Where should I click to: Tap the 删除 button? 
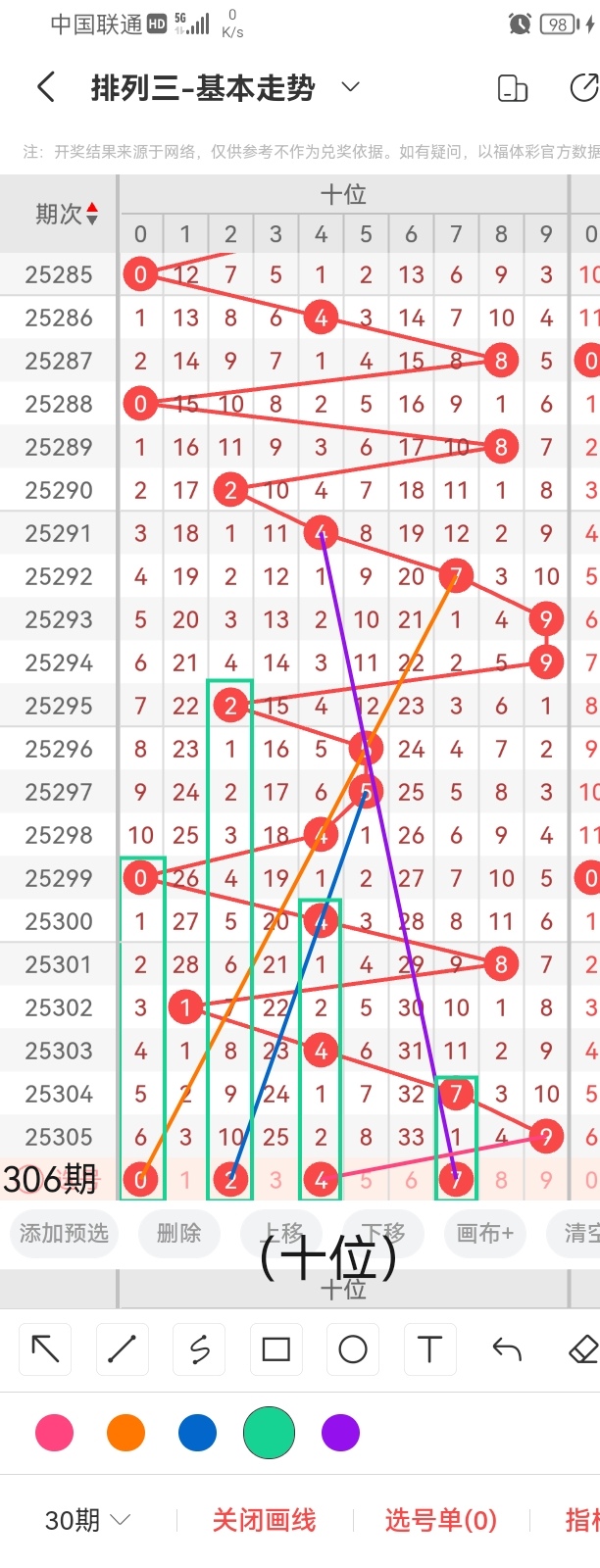[x=178, y=1232]
